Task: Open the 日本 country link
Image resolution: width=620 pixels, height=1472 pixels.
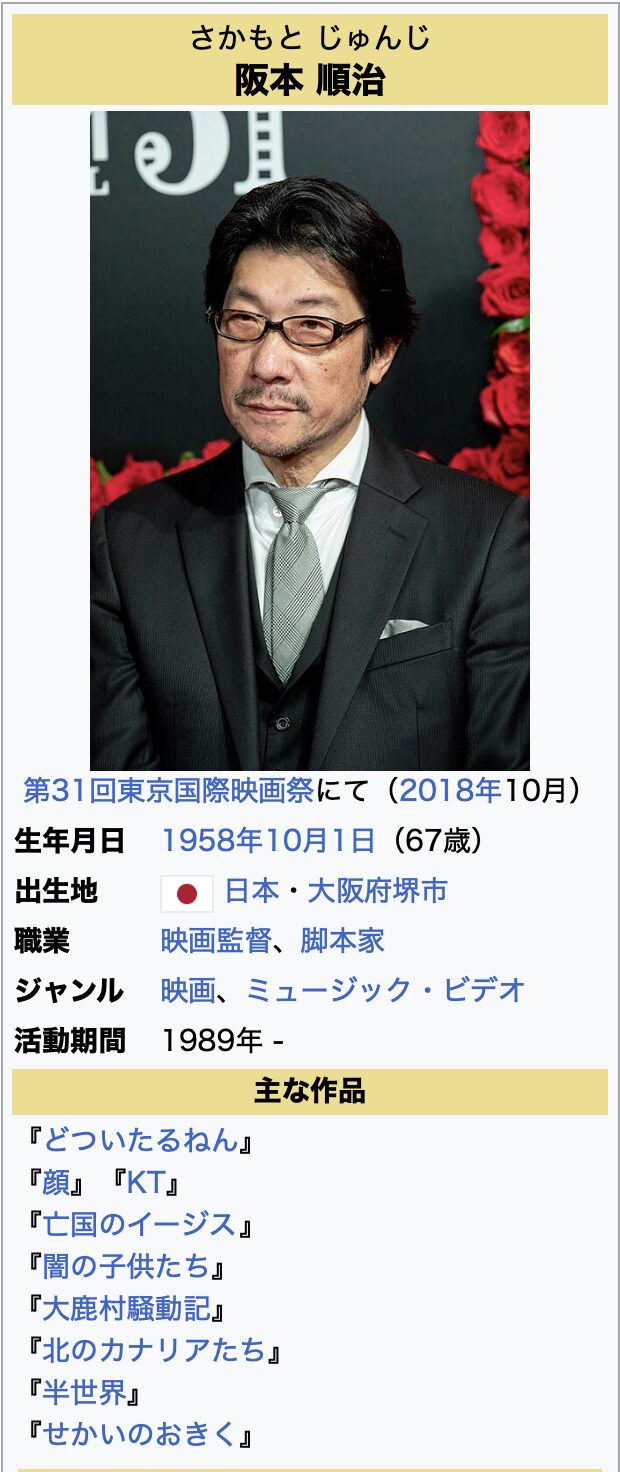Action: 250,891
